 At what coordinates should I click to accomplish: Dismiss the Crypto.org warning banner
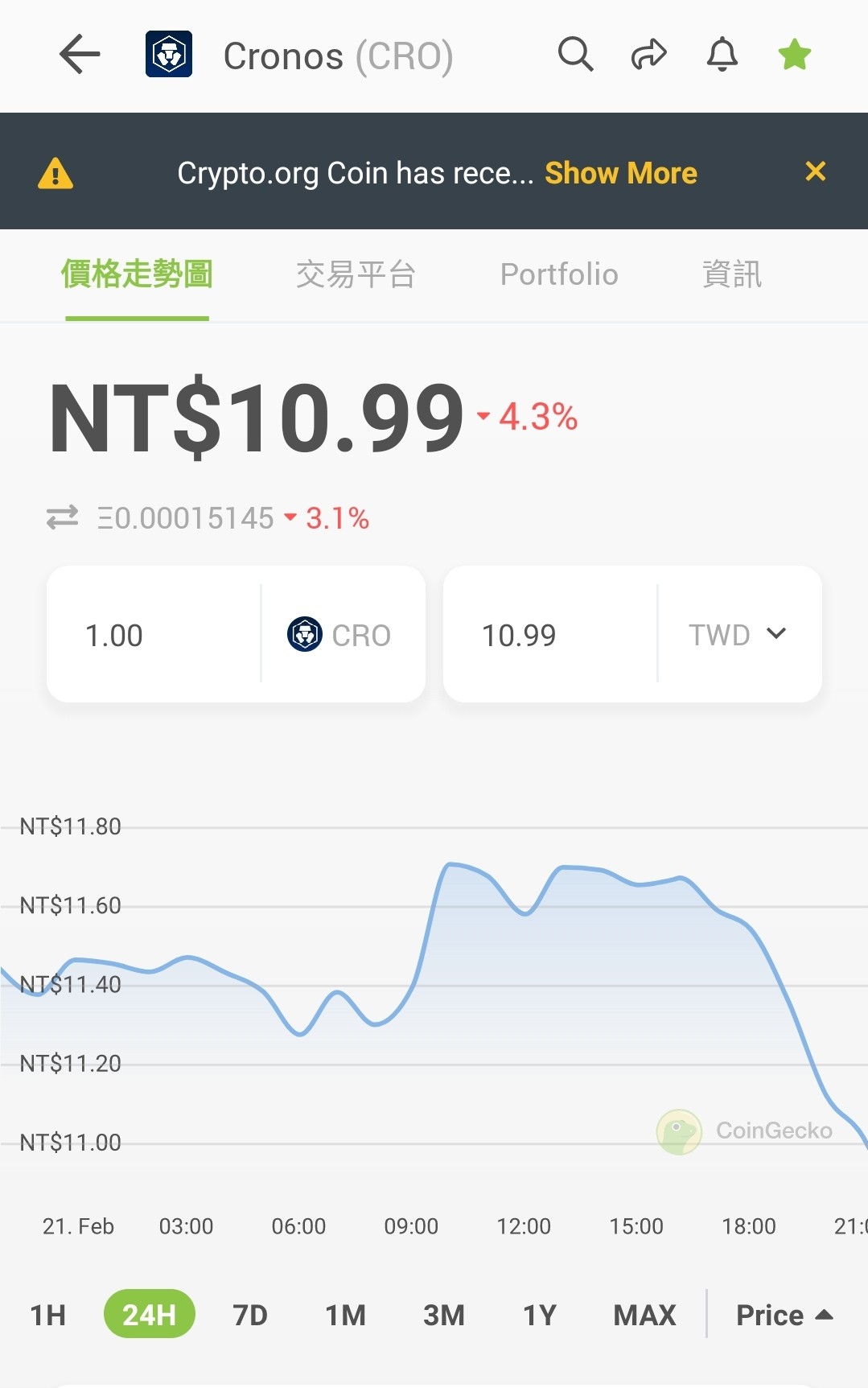(x=815, y=171)
